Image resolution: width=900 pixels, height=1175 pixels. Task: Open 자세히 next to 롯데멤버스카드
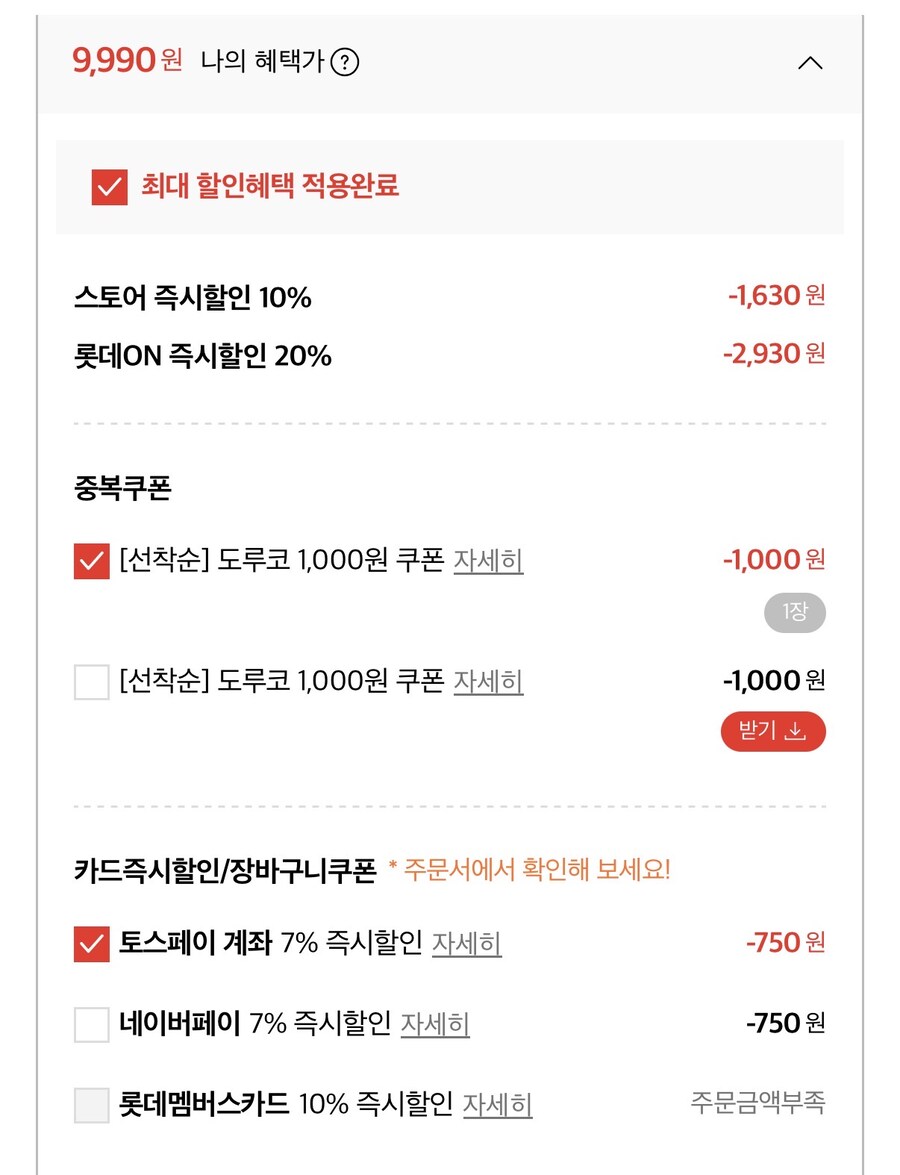497,1105
